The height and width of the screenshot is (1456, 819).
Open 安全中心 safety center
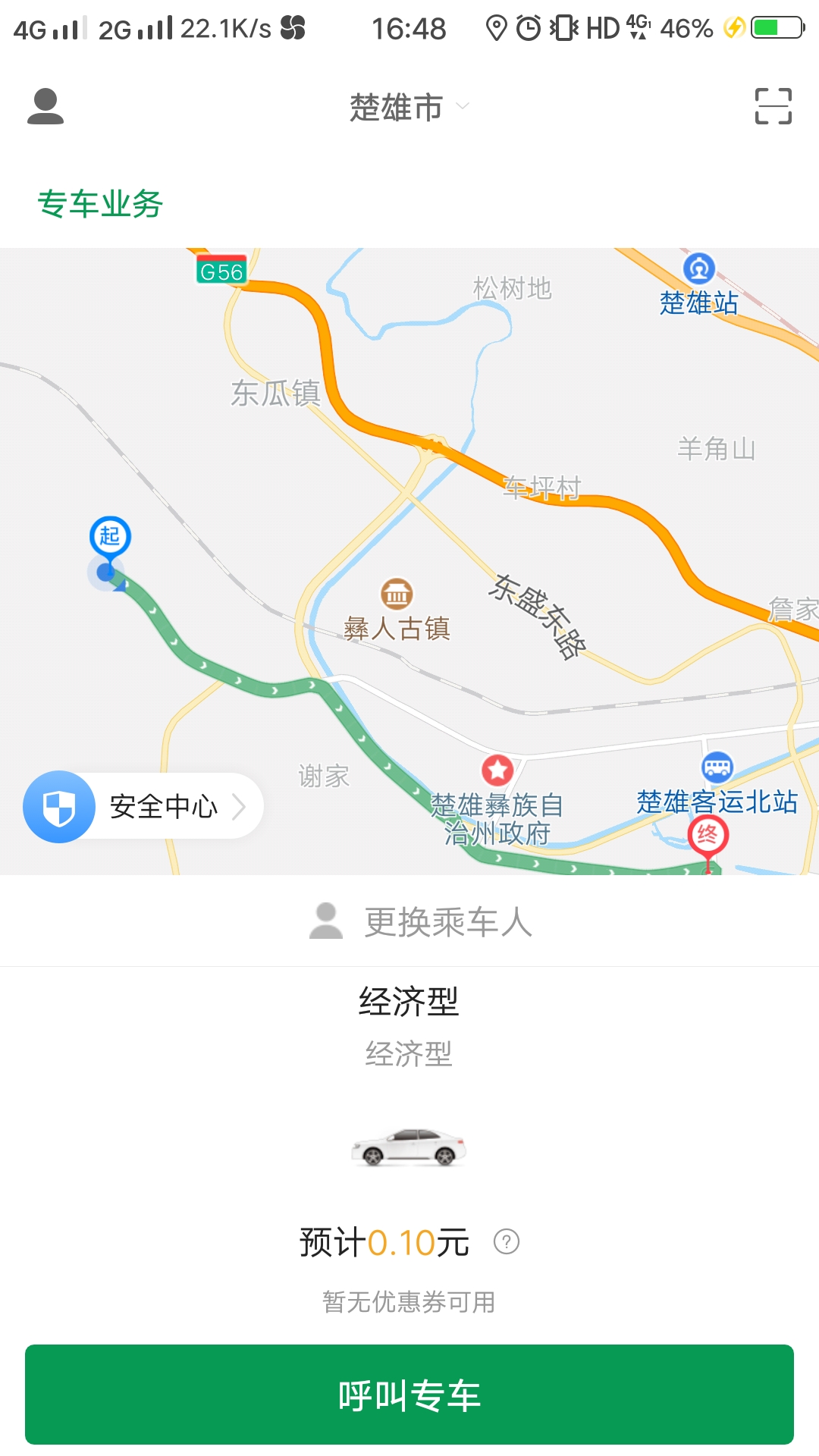click(144, 806)
